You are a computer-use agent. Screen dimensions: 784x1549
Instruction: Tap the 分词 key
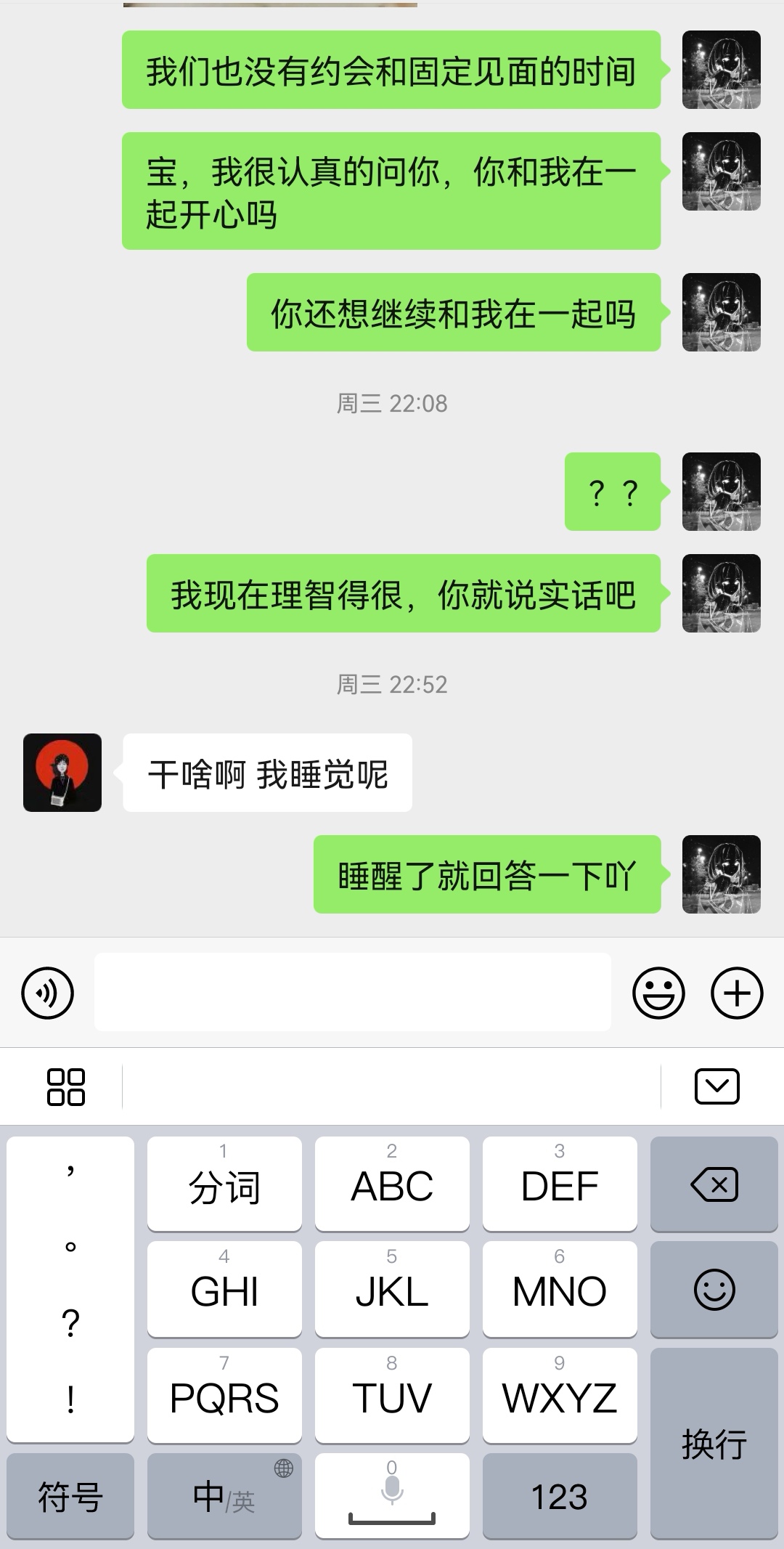[224, 1184]
